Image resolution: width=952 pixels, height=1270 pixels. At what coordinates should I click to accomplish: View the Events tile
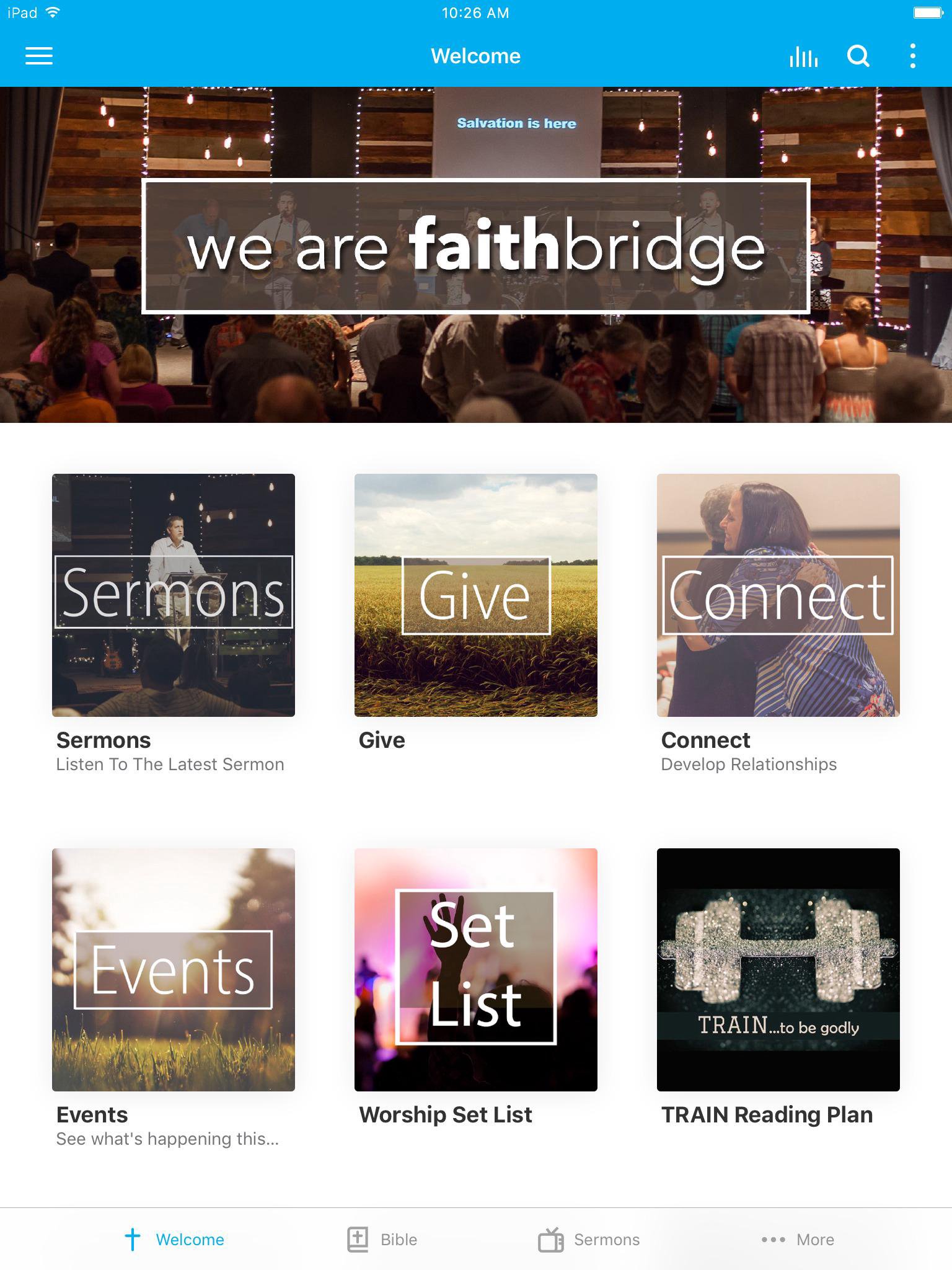point(174,970)
